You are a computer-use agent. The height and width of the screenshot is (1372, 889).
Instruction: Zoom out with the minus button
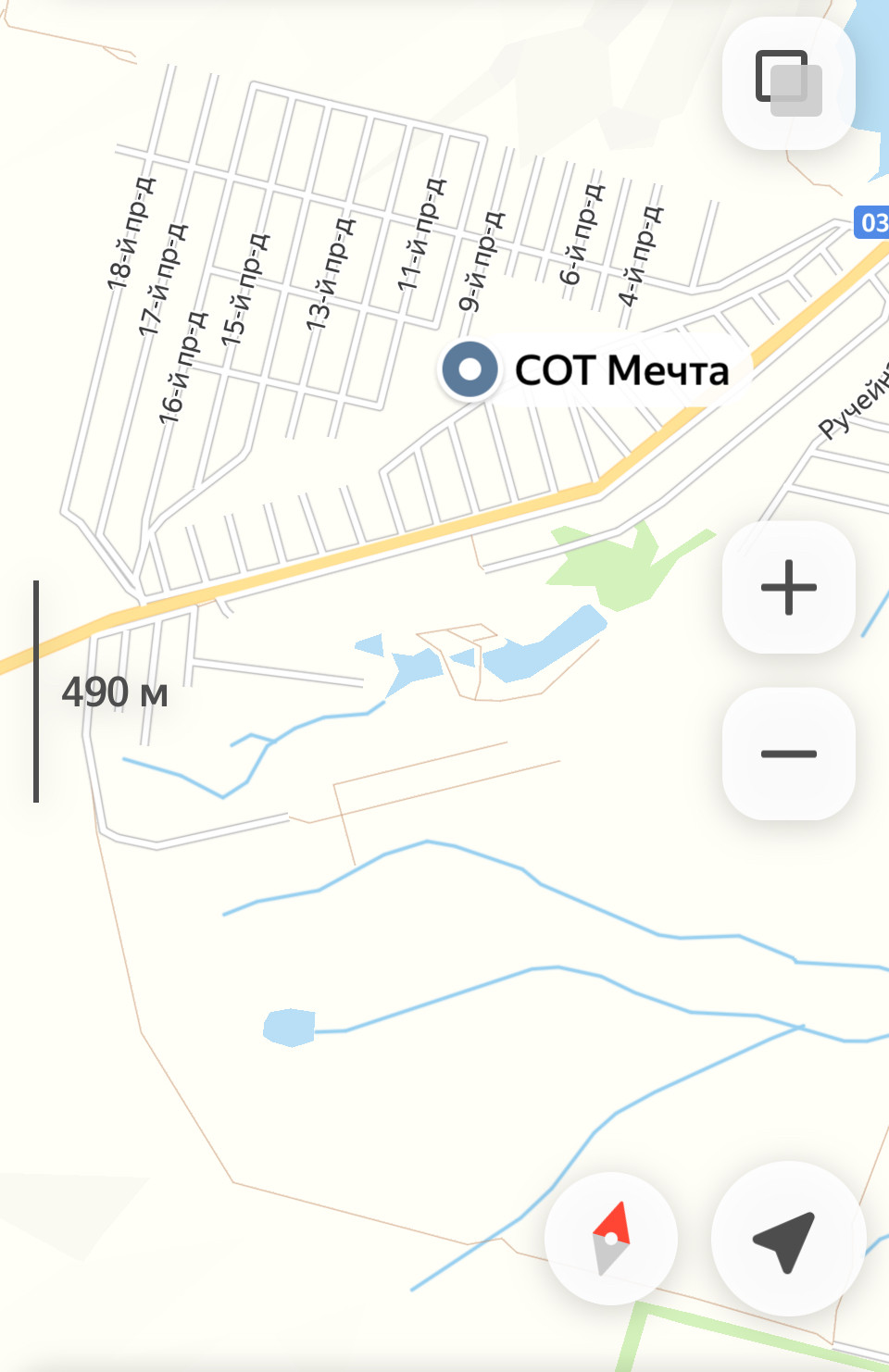(x=788, y=754)
